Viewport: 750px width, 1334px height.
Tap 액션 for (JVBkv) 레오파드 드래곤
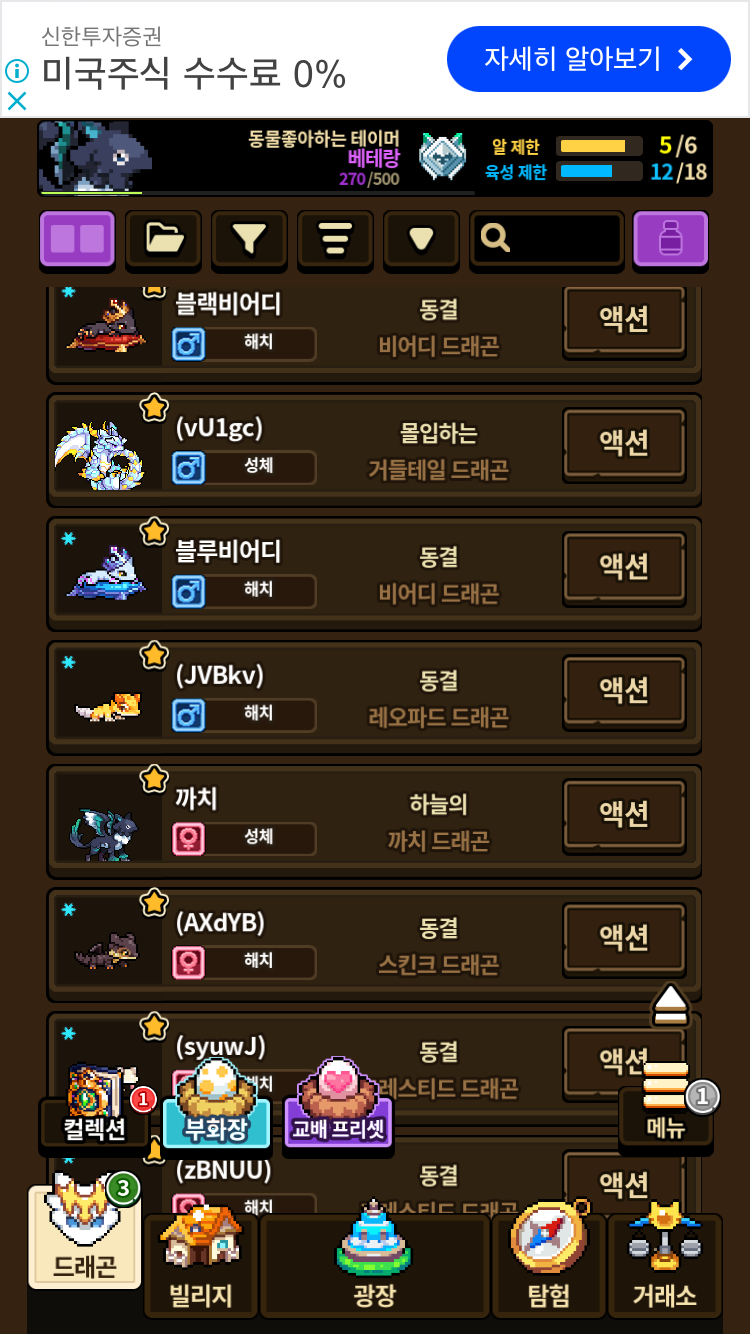coord(625,689)
